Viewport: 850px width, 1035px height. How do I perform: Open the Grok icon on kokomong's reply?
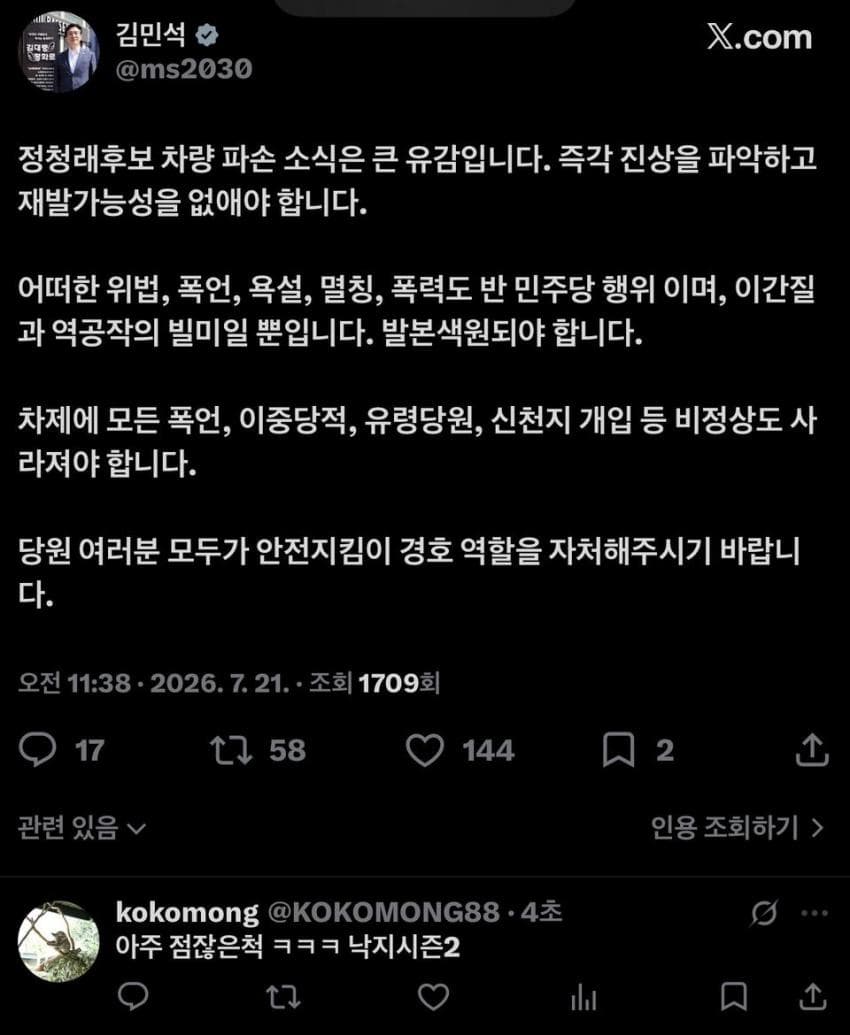click(764, 913)
